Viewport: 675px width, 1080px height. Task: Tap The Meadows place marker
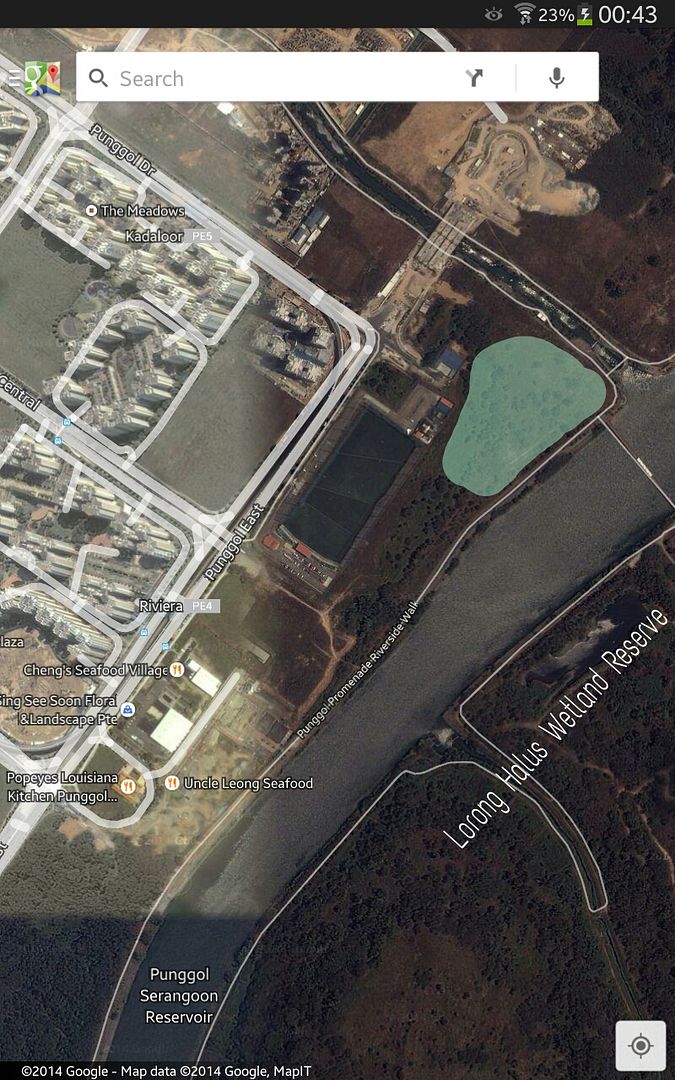91,211
